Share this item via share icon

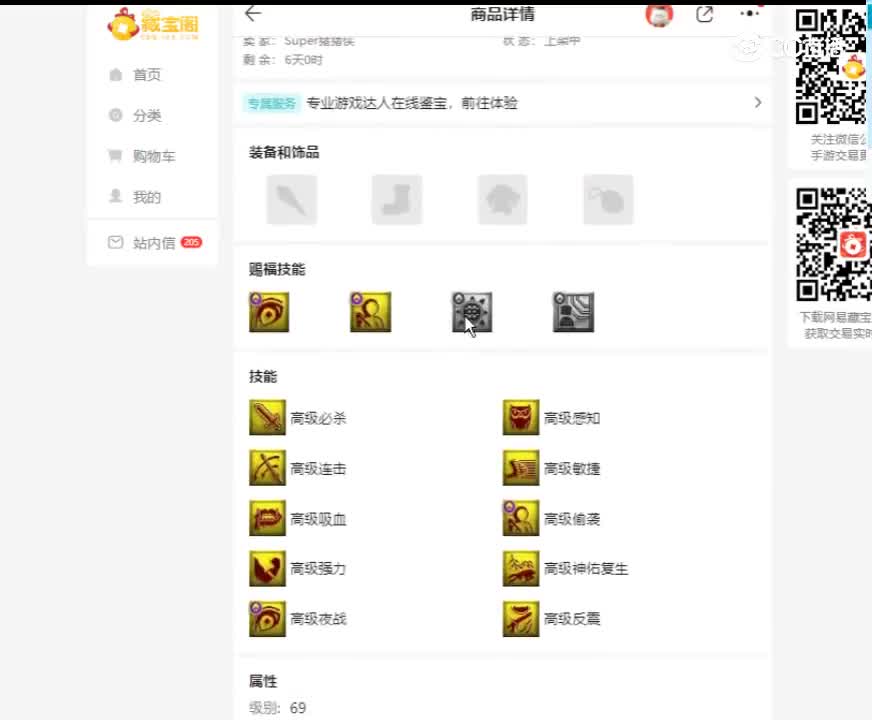click(704, 14)
